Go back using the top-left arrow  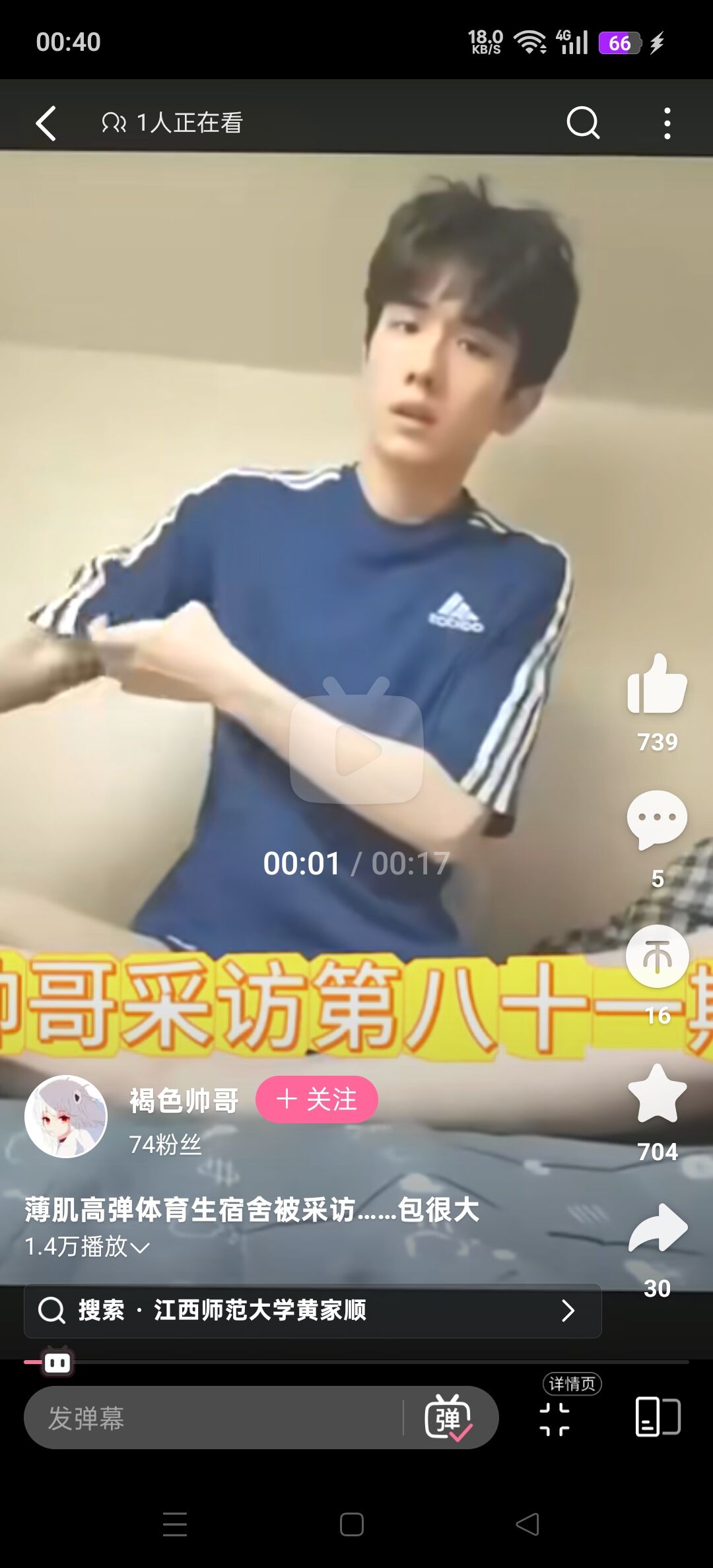[46, 123]
